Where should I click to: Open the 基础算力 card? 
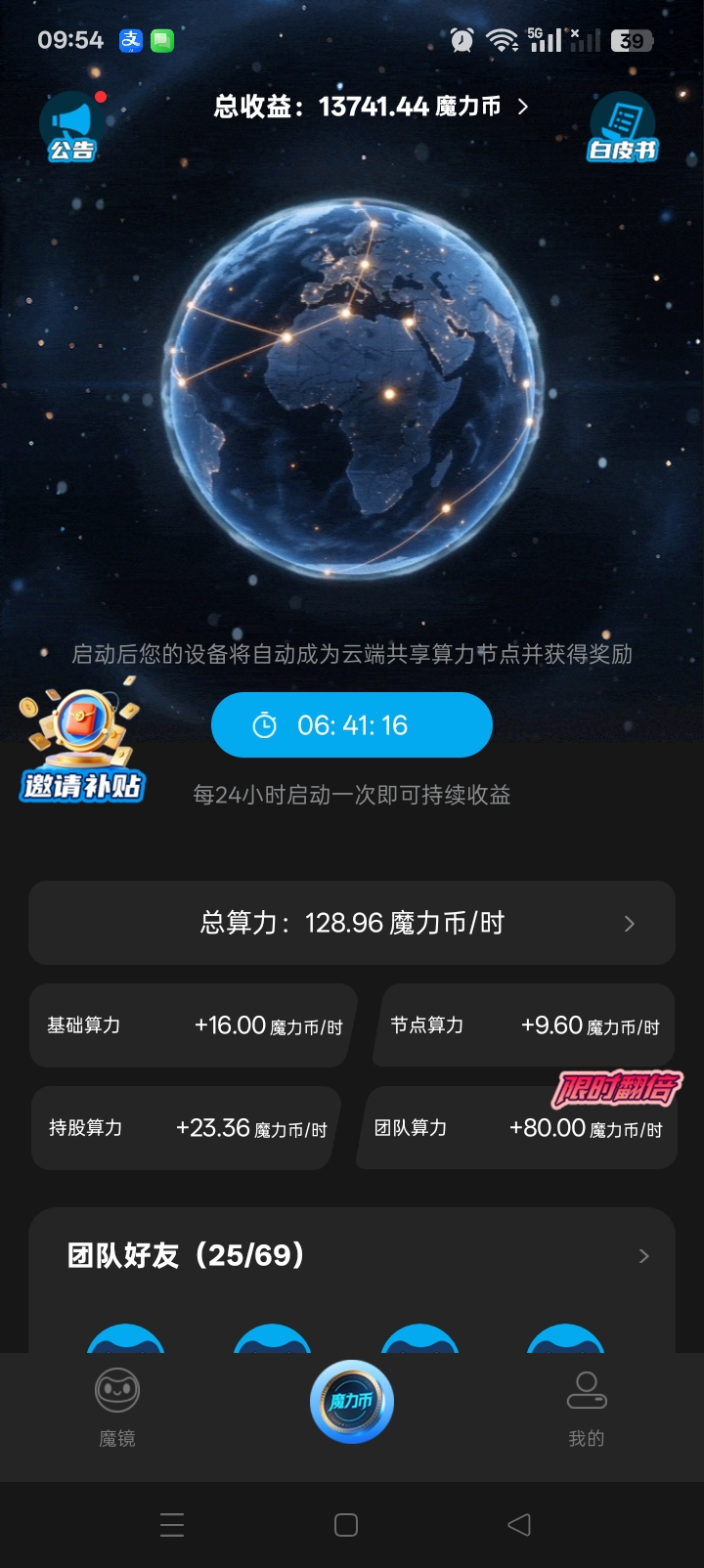(x=193, y=1025)
